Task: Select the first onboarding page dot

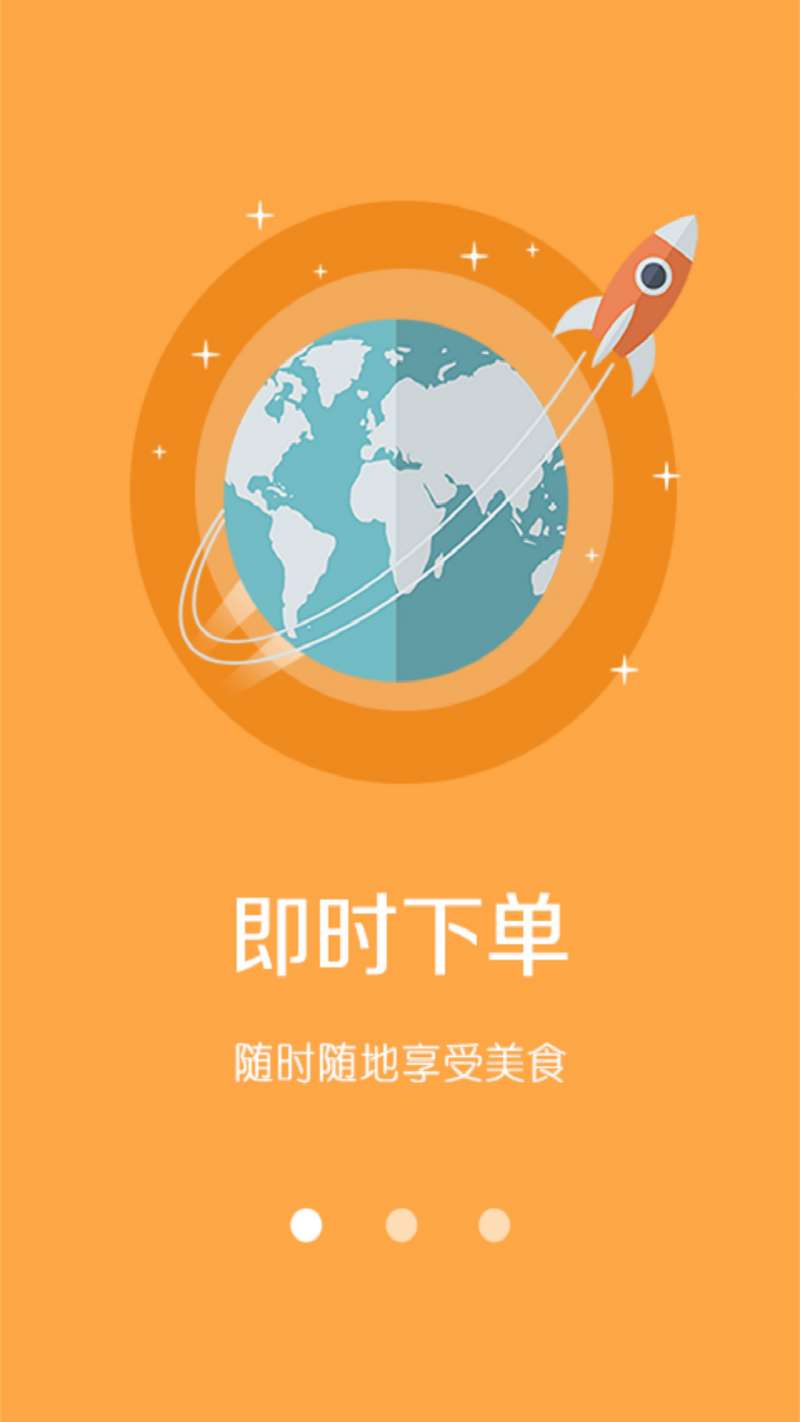Action: [x=306, y=1225]
